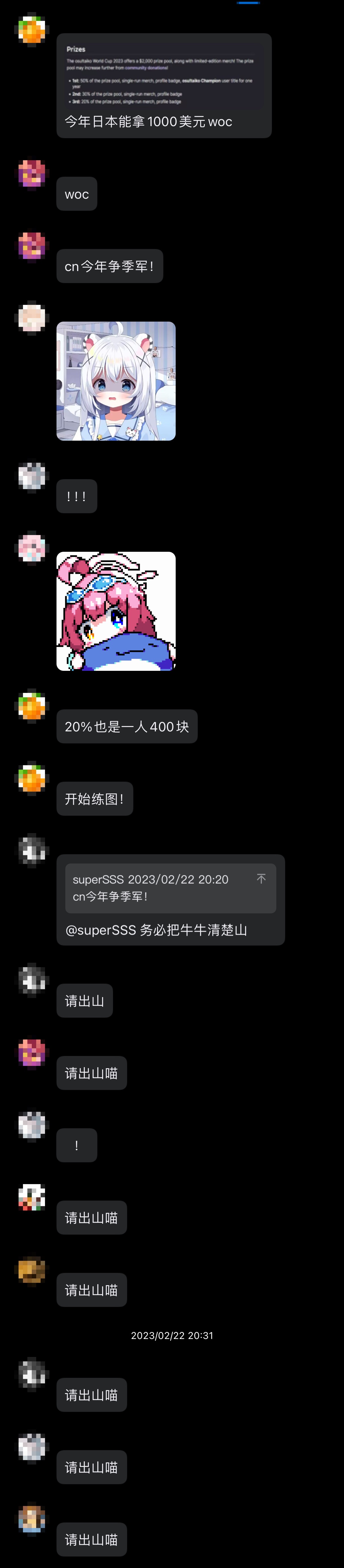The height and width of the screenshot is (1568, 344).
Task: Tap the @superSSS mention link
Action: pyautogui.click(x=100, y=930)
